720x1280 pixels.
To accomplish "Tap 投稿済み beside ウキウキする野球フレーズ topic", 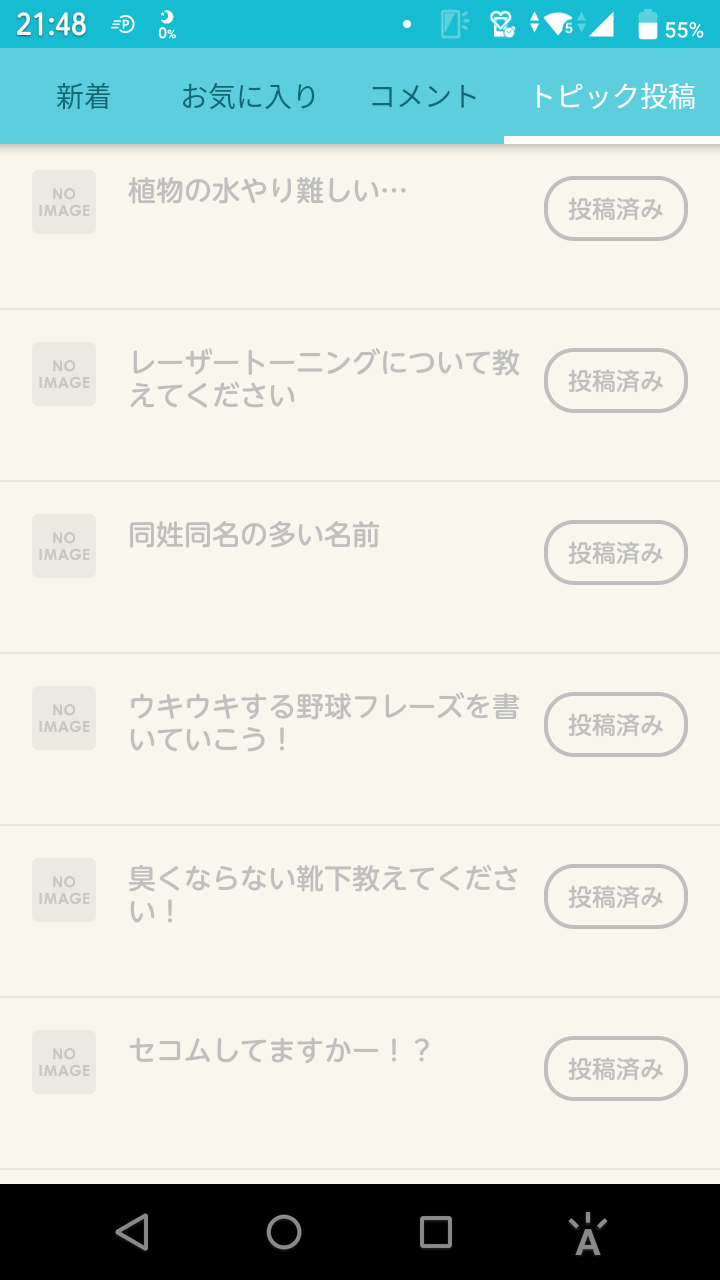I will [616, 725].
